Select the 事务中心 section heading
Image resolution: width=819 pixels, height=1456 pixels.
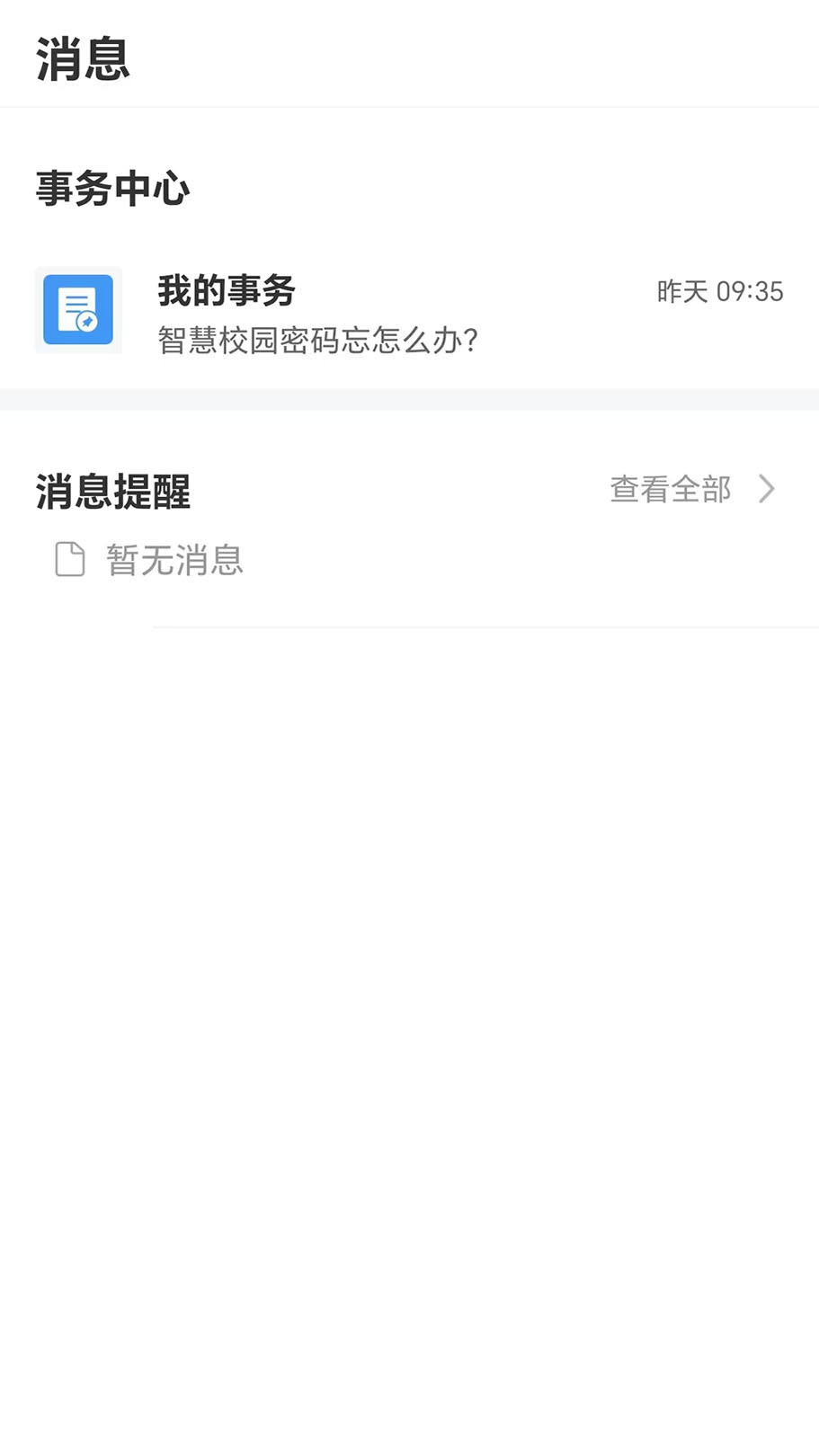tap(112, 188)
